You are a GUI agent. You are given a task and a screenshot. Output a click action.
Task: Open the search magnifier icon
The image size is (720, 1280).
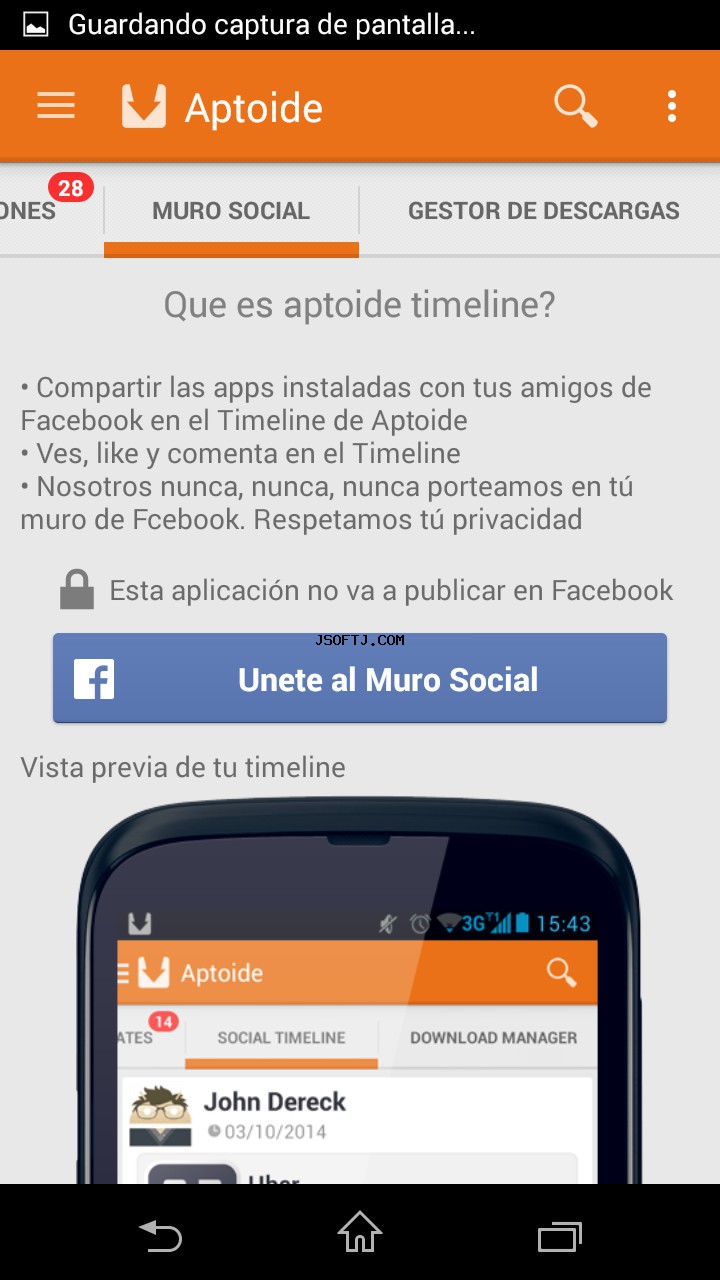(575, 106)
